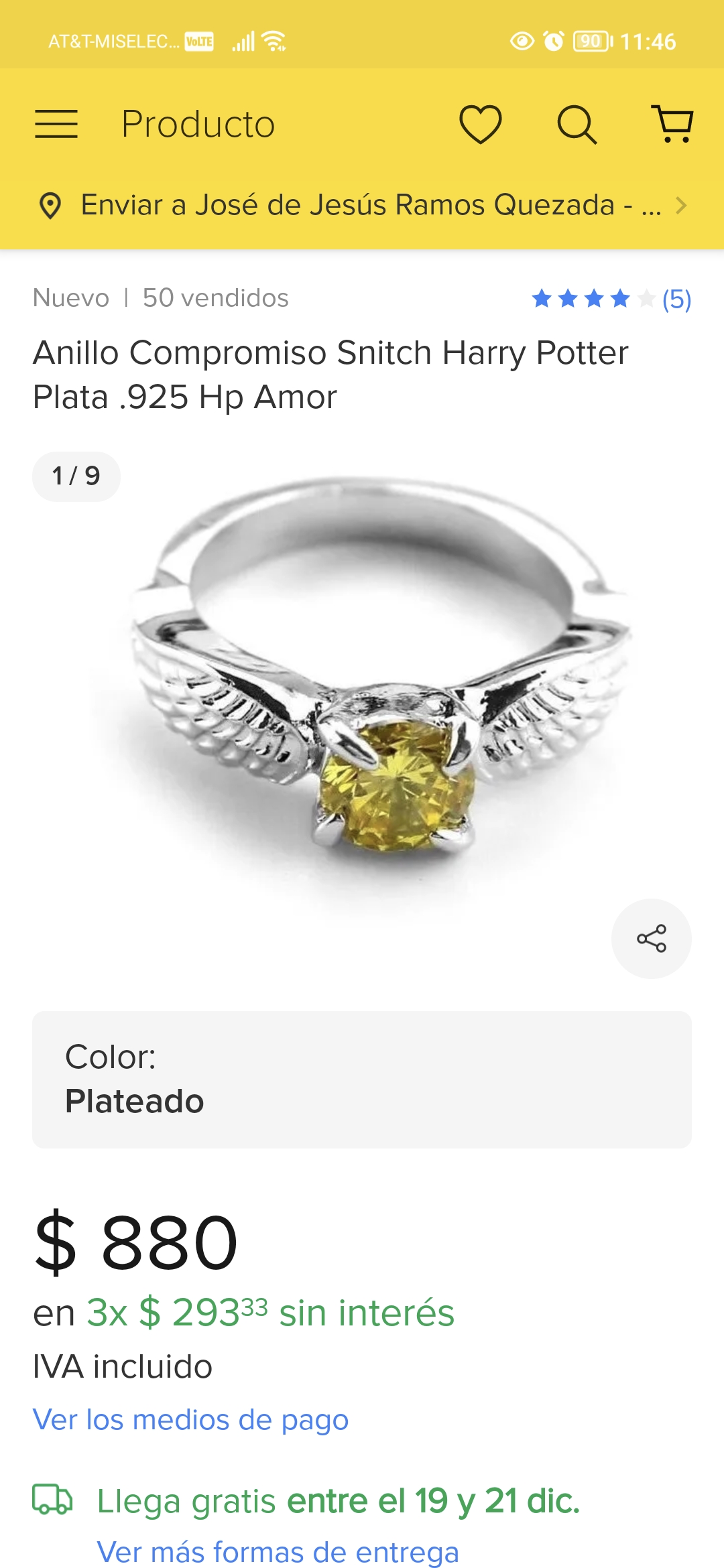Open the search magnifier
724x1568 pixels.
[x=577, y=125]
